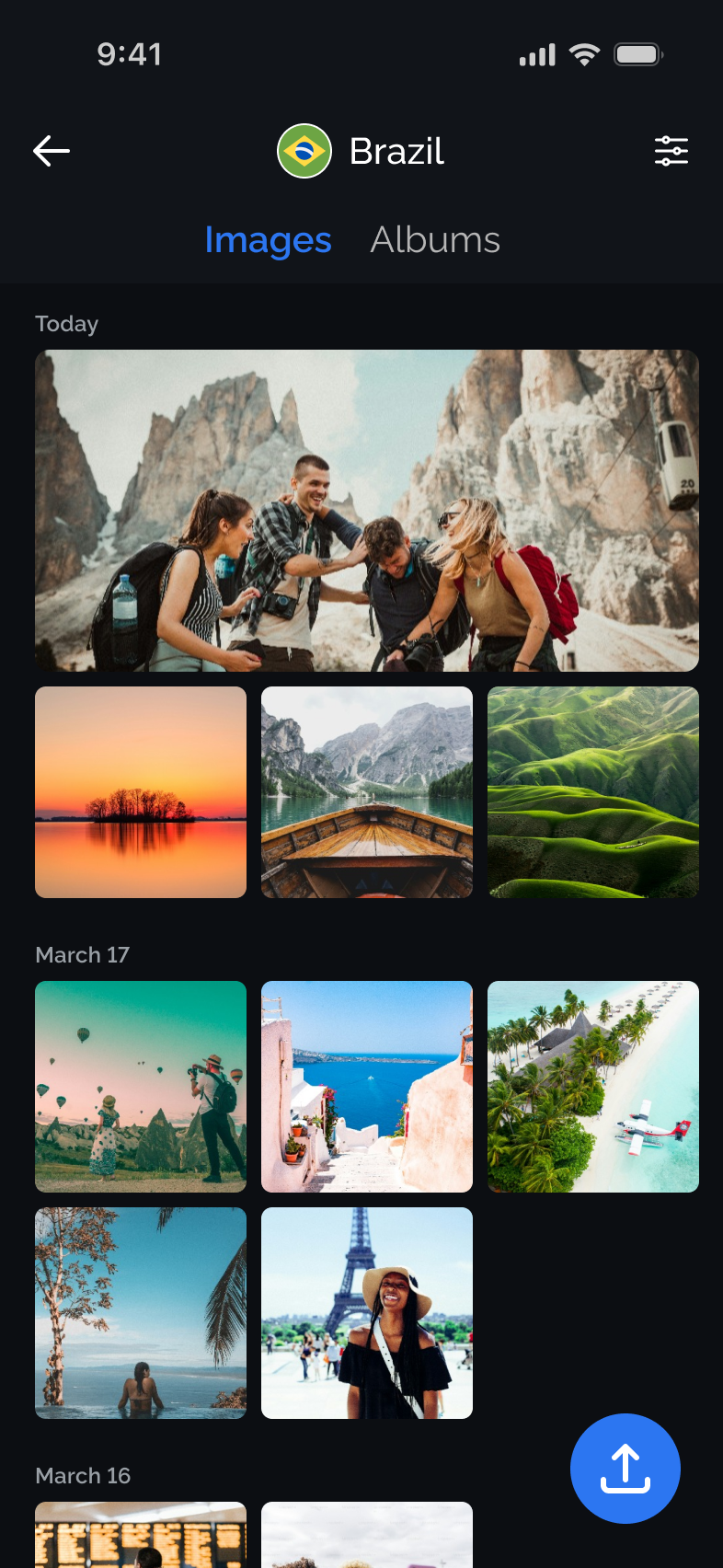
Task: Open the airport departure board photo
Action: pos(141,1537)
